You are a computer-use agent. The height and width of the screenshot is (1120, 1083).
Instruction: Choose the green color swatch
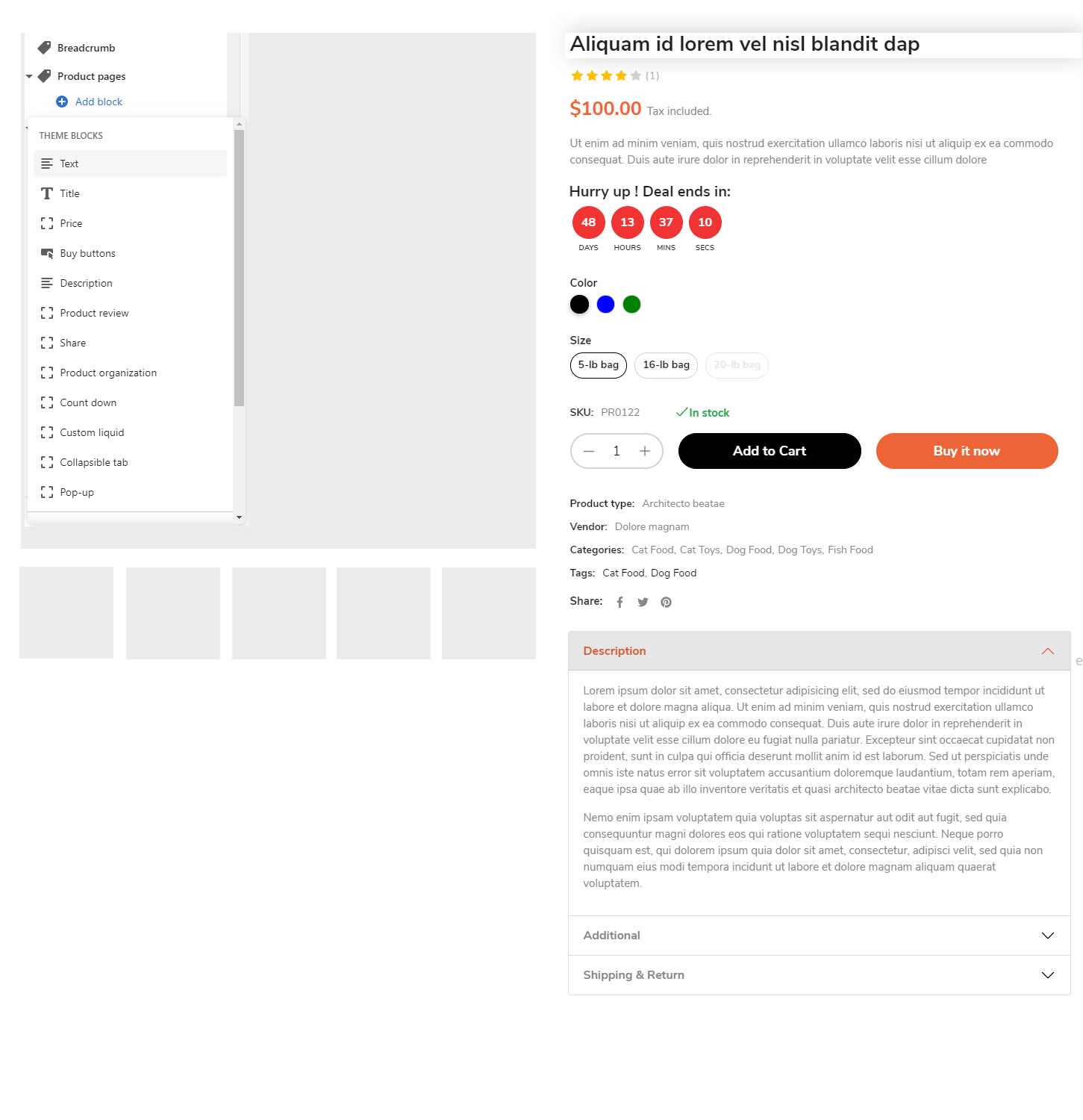click(x=631, y=305)
